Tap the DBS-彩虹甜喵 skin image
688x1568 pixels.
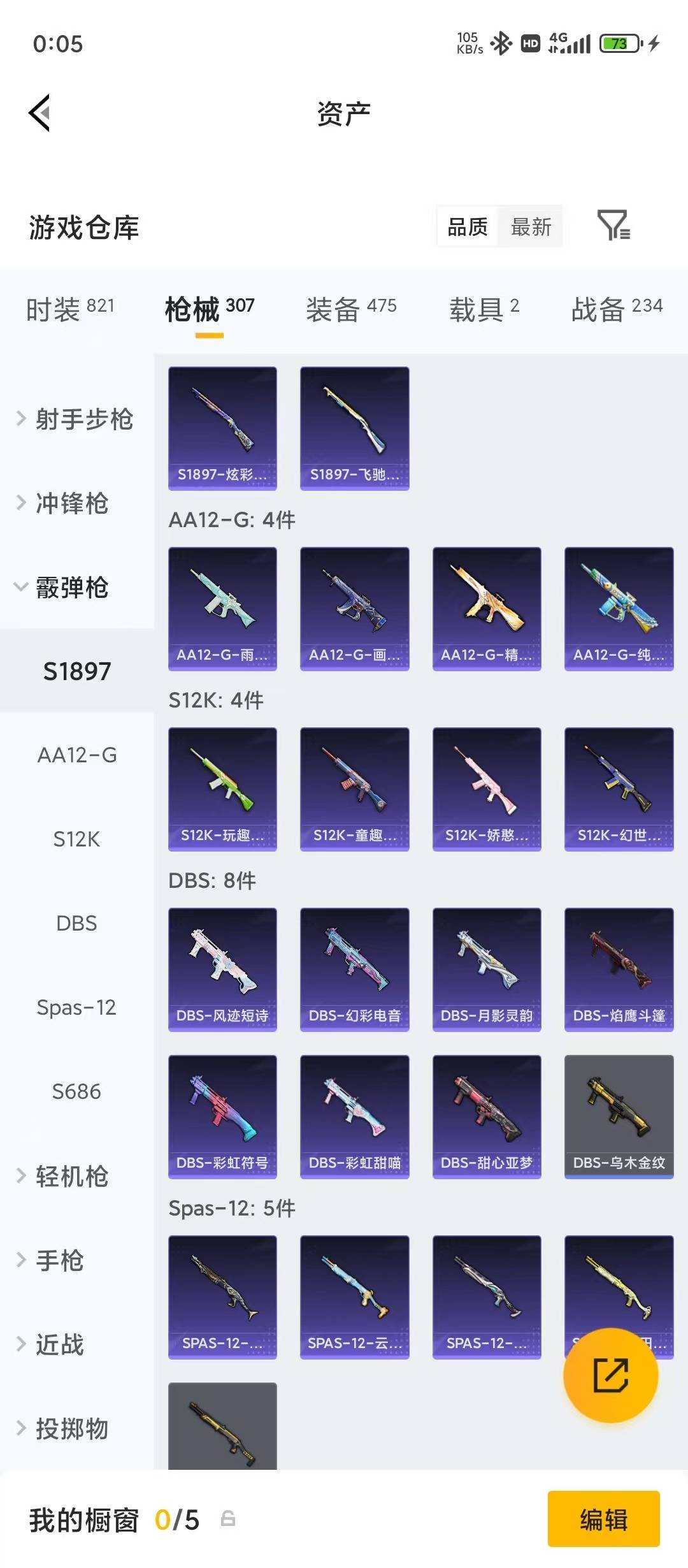click(354, 1115)
